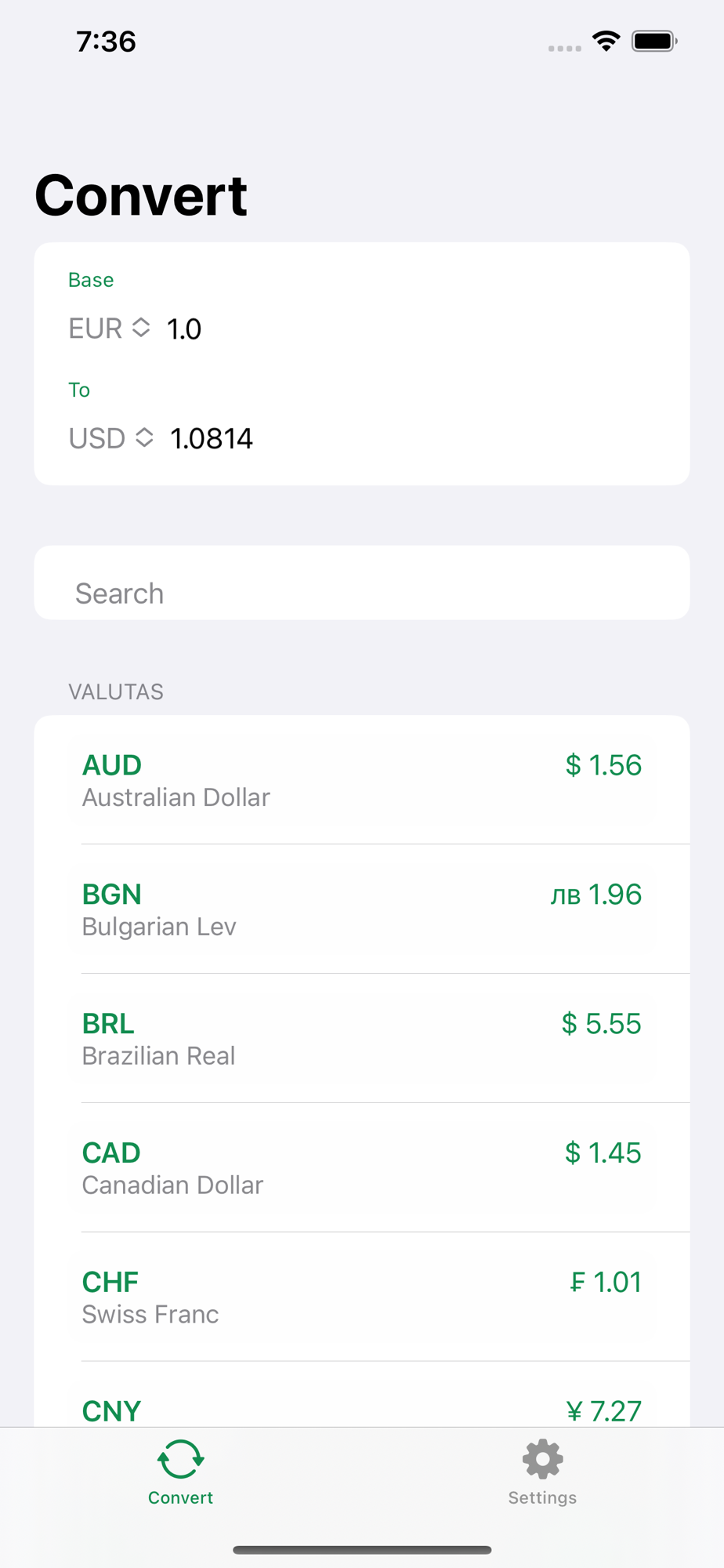Image resolution: width=724 pixels, height=1568 pixels.
Task: Open the CHF Swiss Franc row
Action: (x=362, y=1298)
